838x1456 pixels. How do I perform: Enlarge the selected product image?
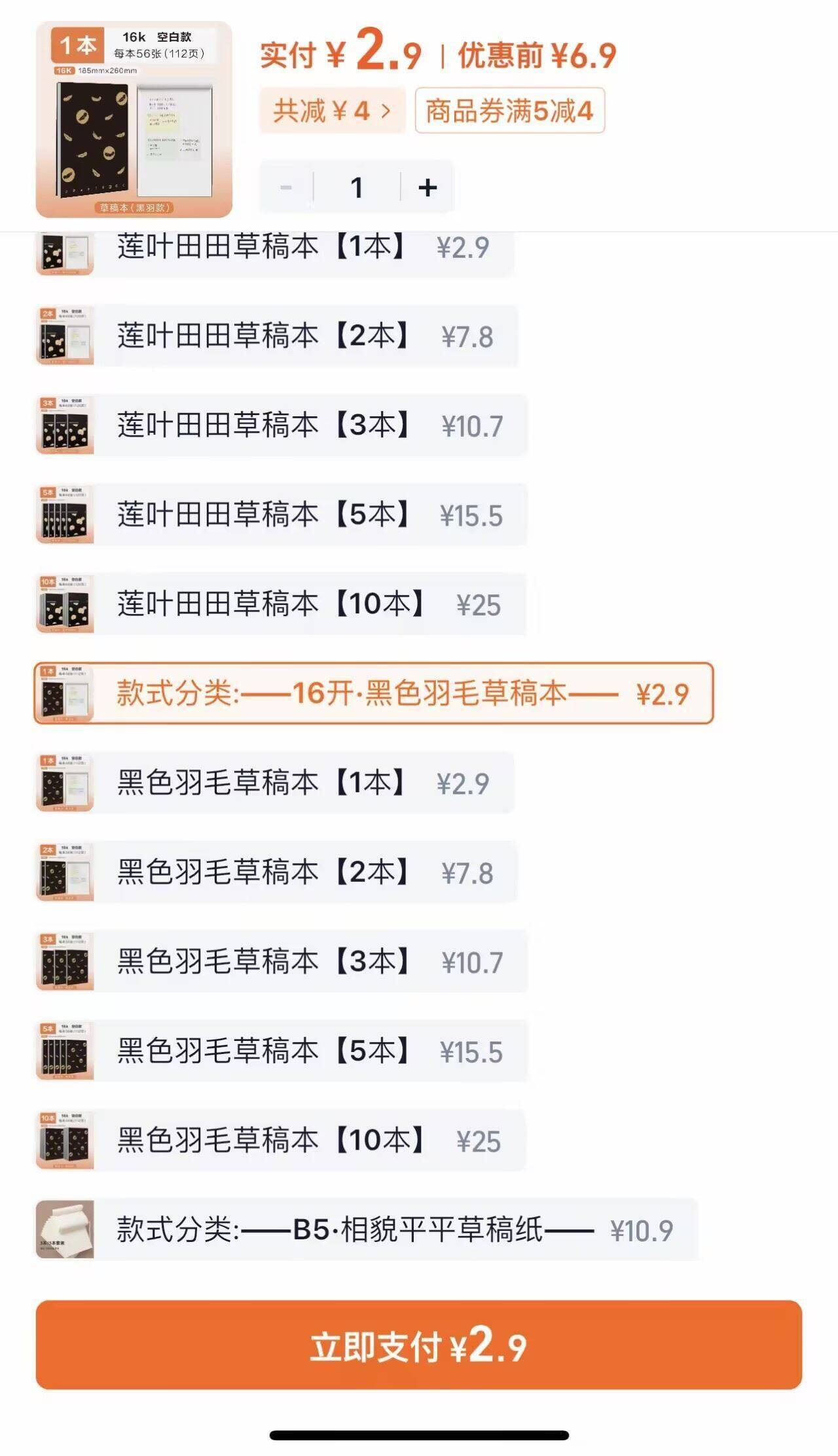(x=134, y=119)
